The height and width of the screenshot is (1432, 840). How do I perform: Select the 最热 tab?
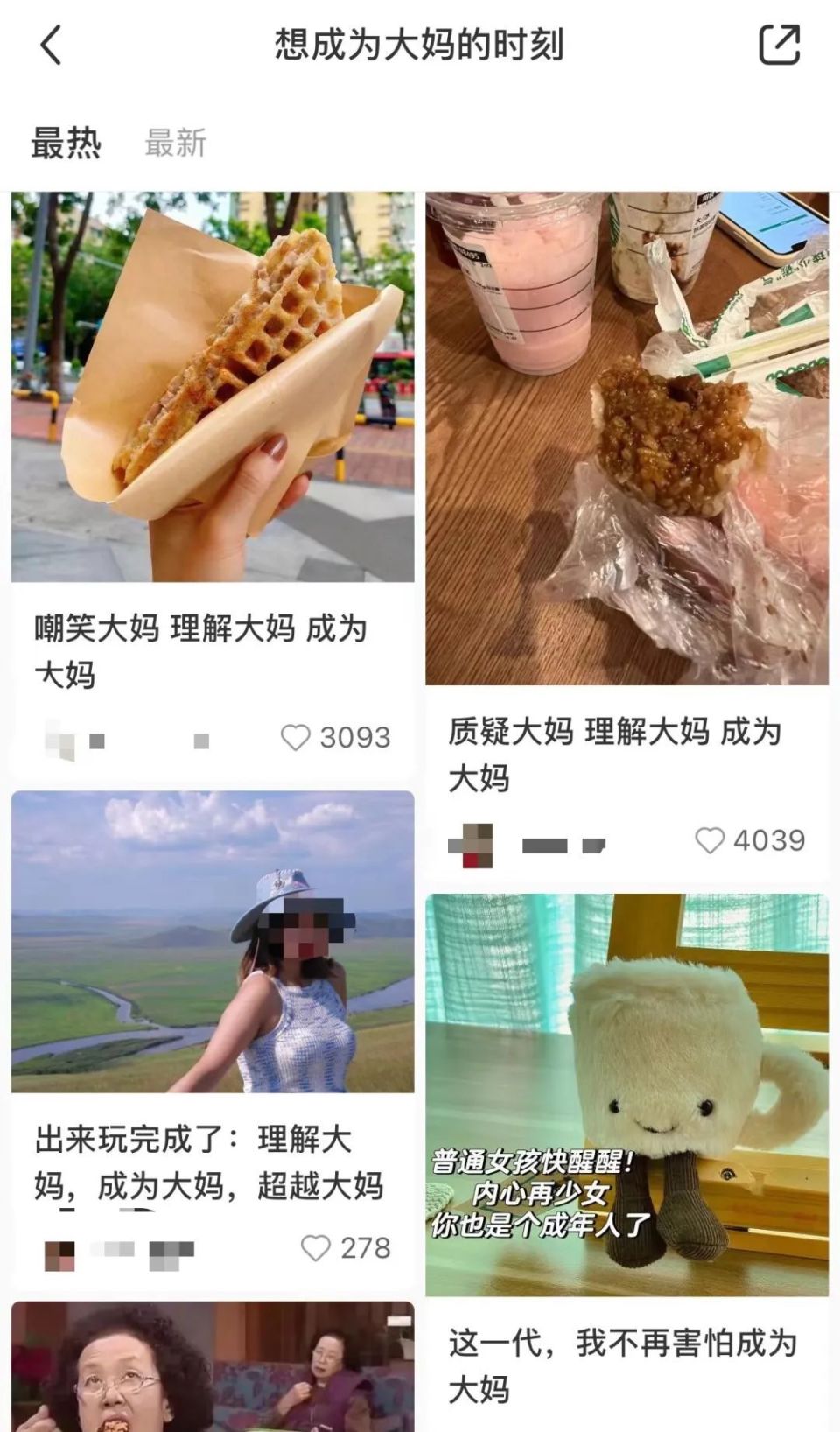click(x=66, y=143)
